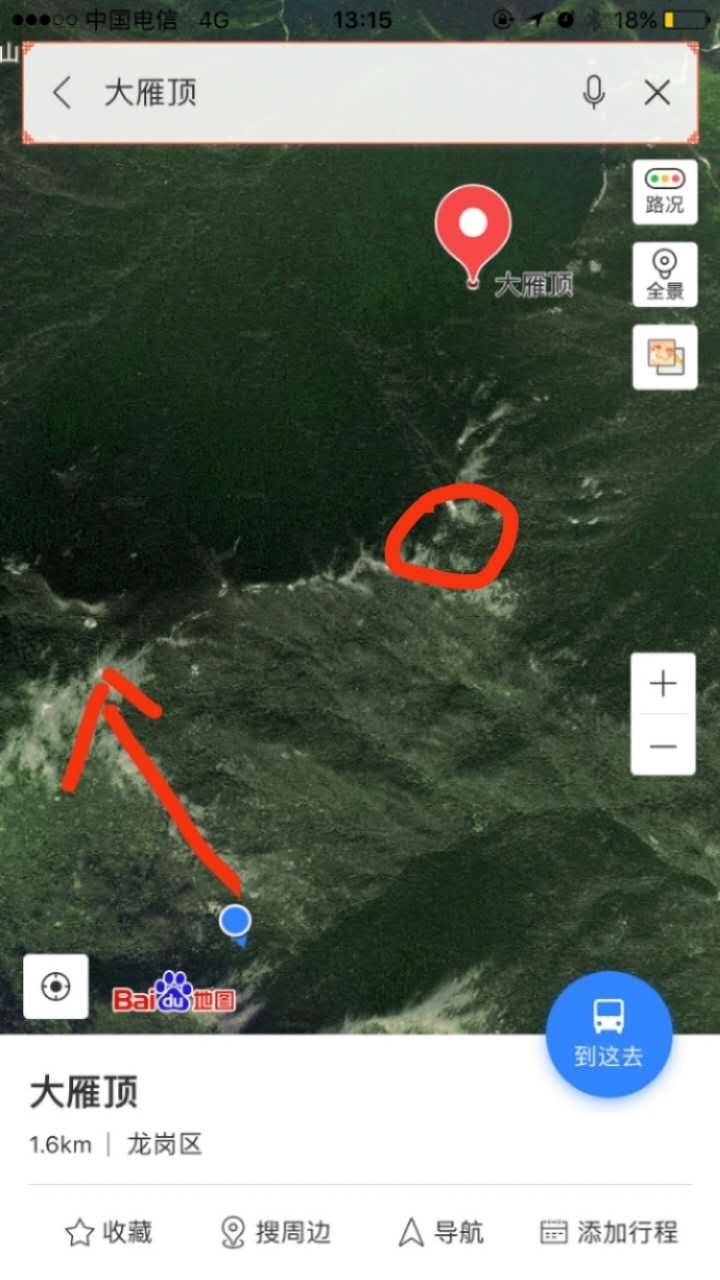Tap the 到这去 route button

tap(609, 1034)
